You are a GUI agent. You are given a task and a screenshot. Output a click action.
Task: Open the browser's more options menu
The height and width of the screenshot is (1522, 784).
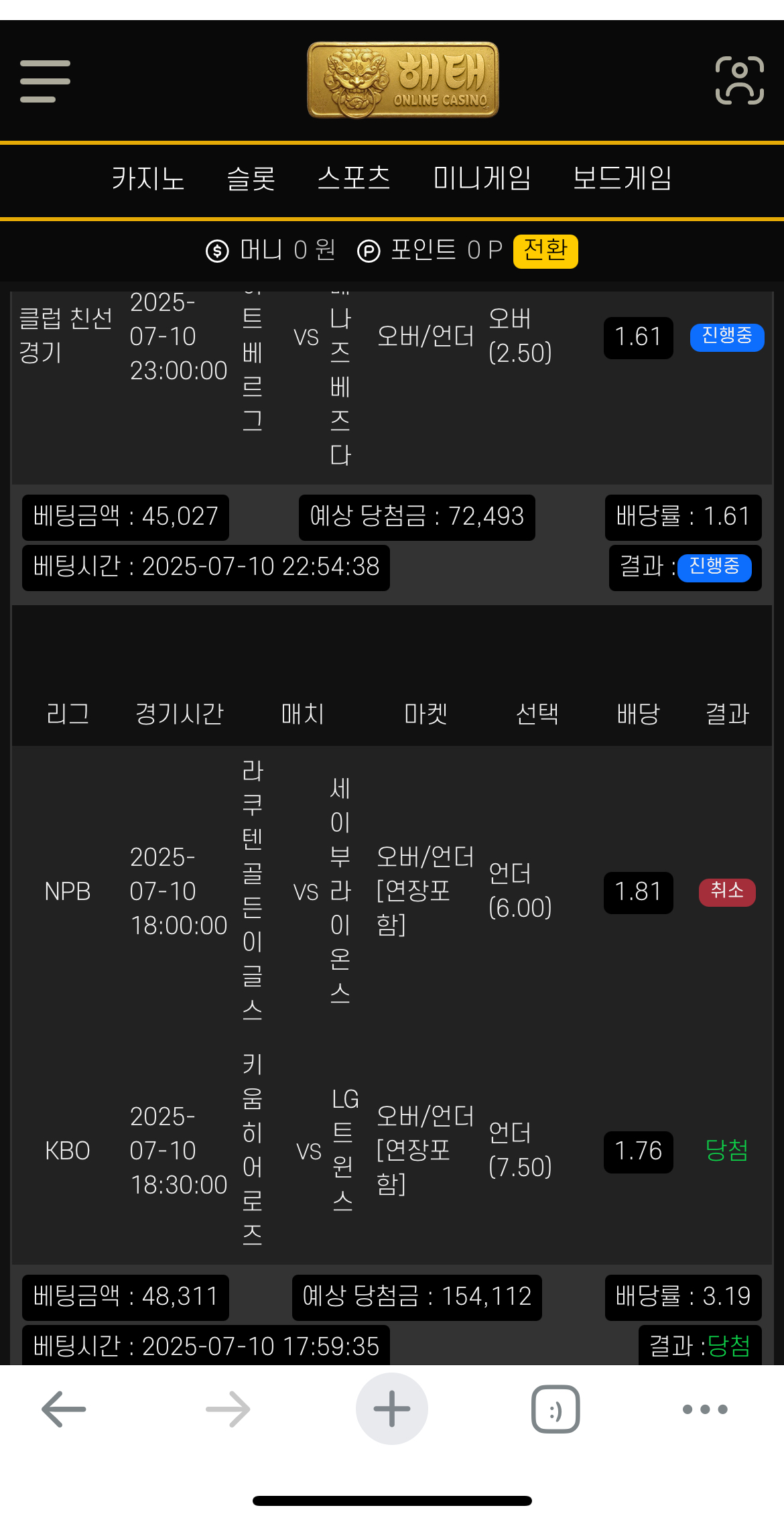pos(704,1409)
